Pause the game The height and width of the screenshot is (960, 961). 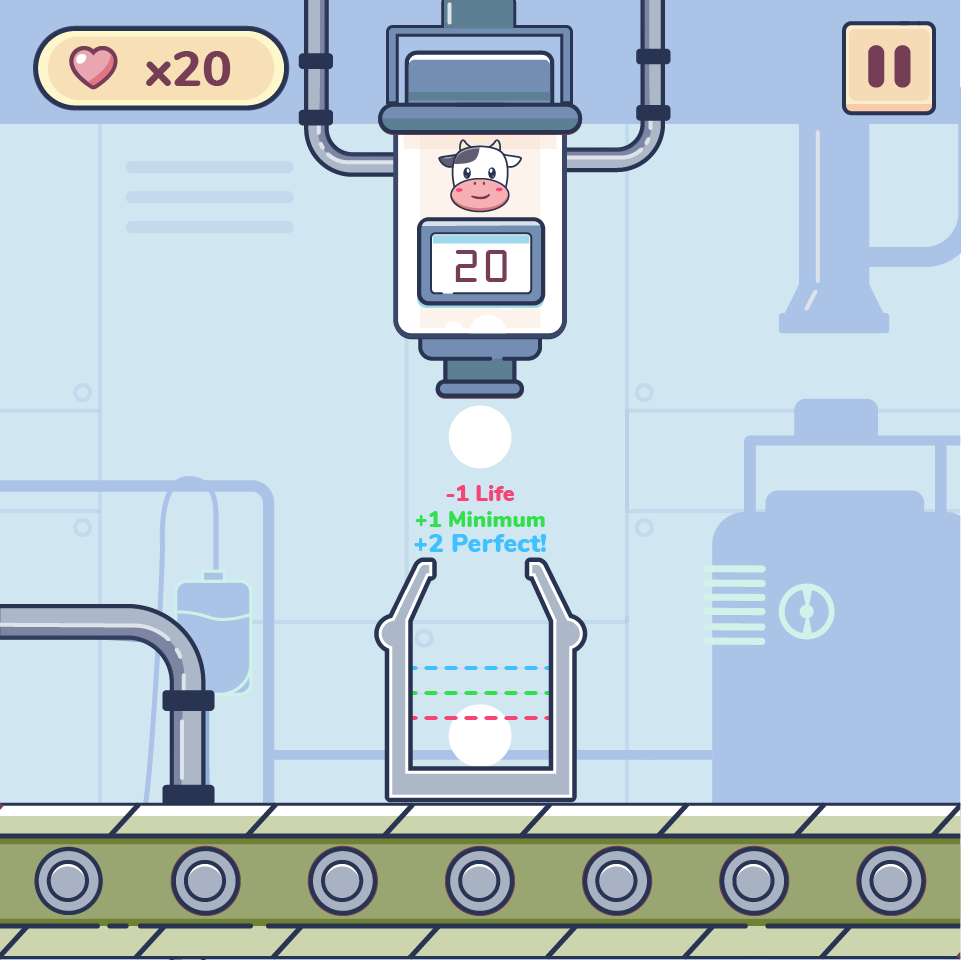[888, 67]
